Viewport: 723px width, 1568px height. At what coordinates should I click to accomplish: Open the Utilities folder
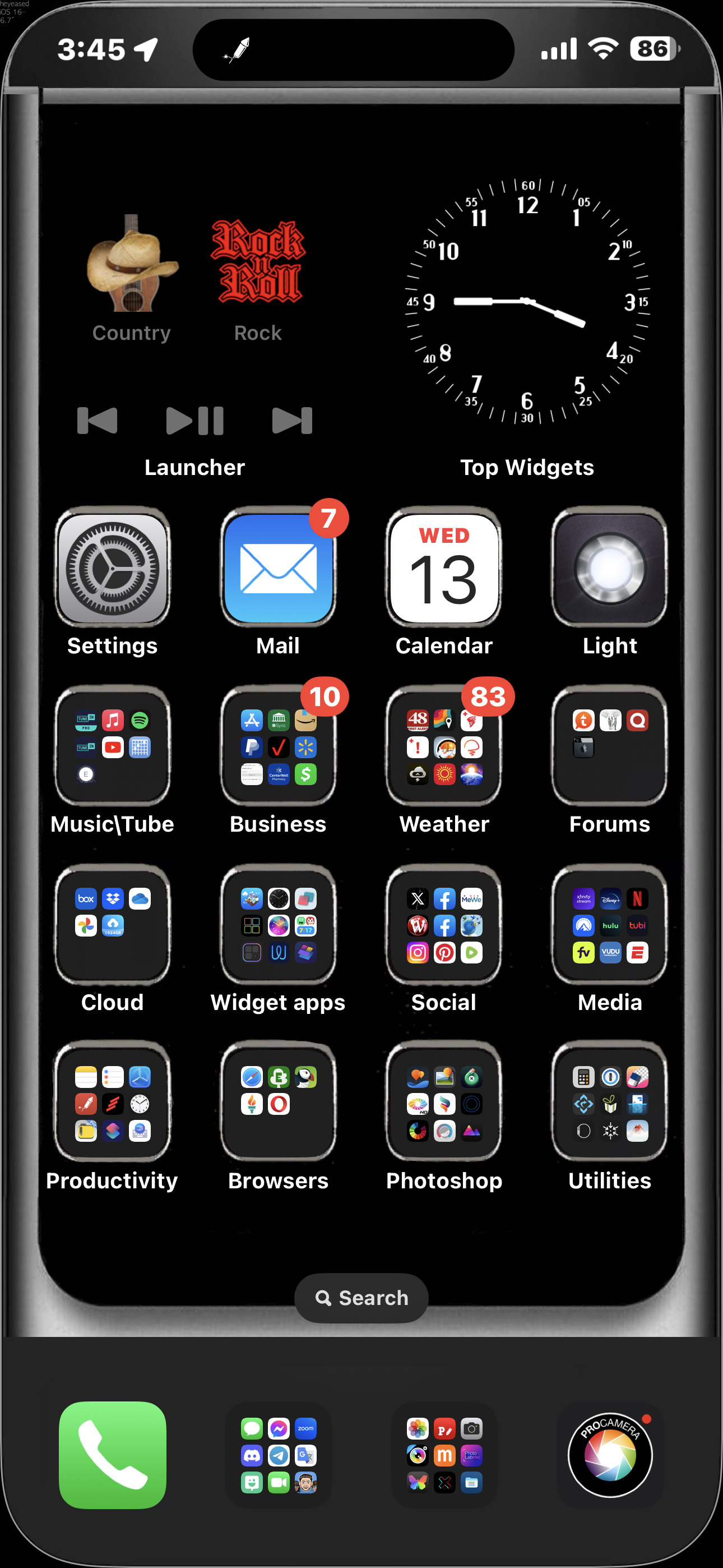pyautogui.click(x=609, y=1103)
